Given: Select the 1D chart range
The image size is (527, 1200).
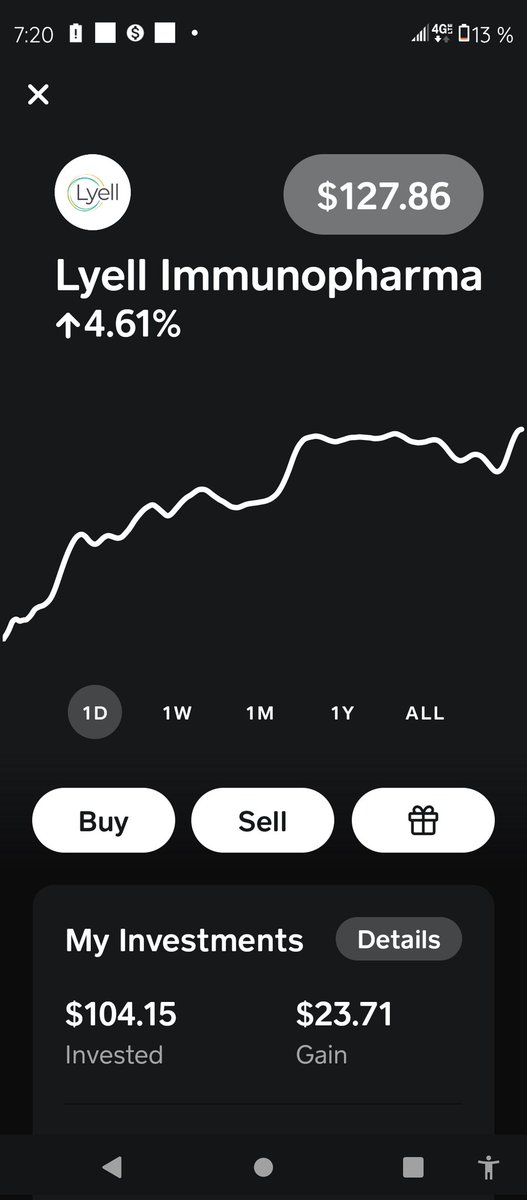Looking at the screenshot, I should point(95,713).
